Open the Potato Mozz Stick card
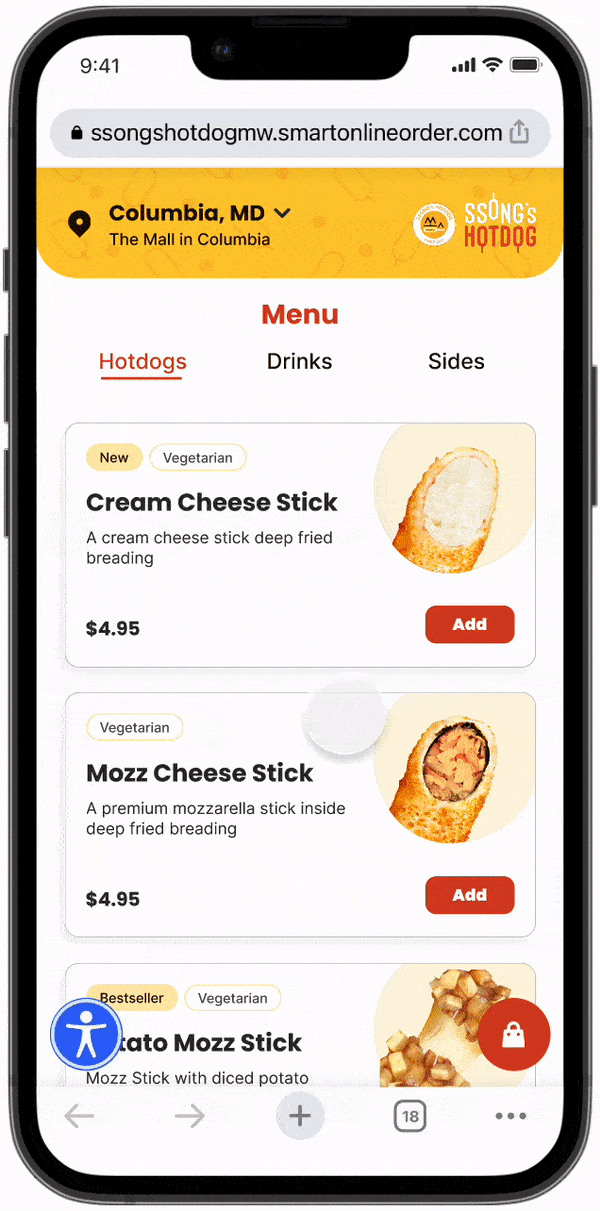600x1211 pixels. coord(260,1045)
